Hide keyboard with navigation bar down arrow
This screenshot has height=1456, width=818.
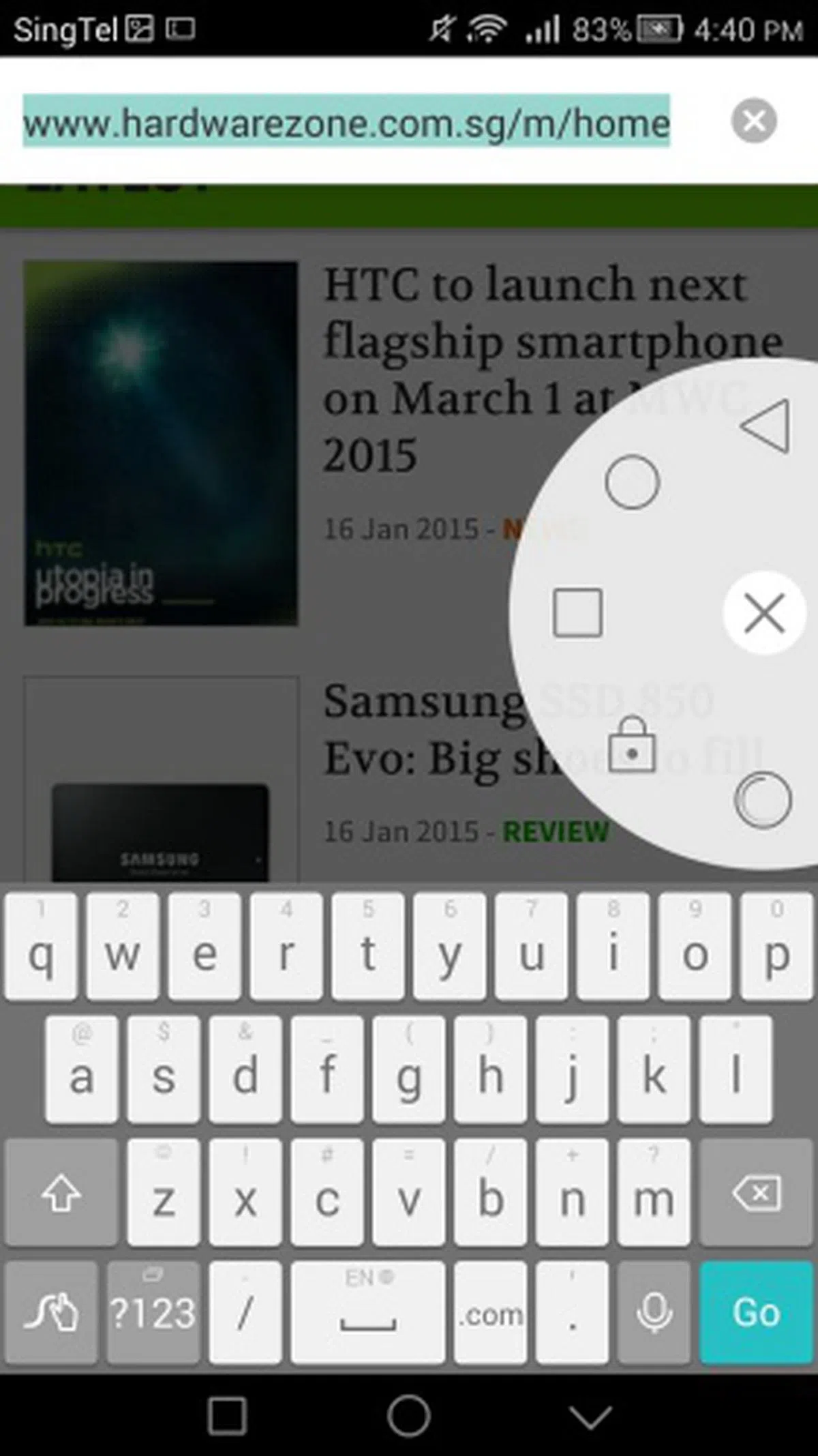coord(590,1416)
